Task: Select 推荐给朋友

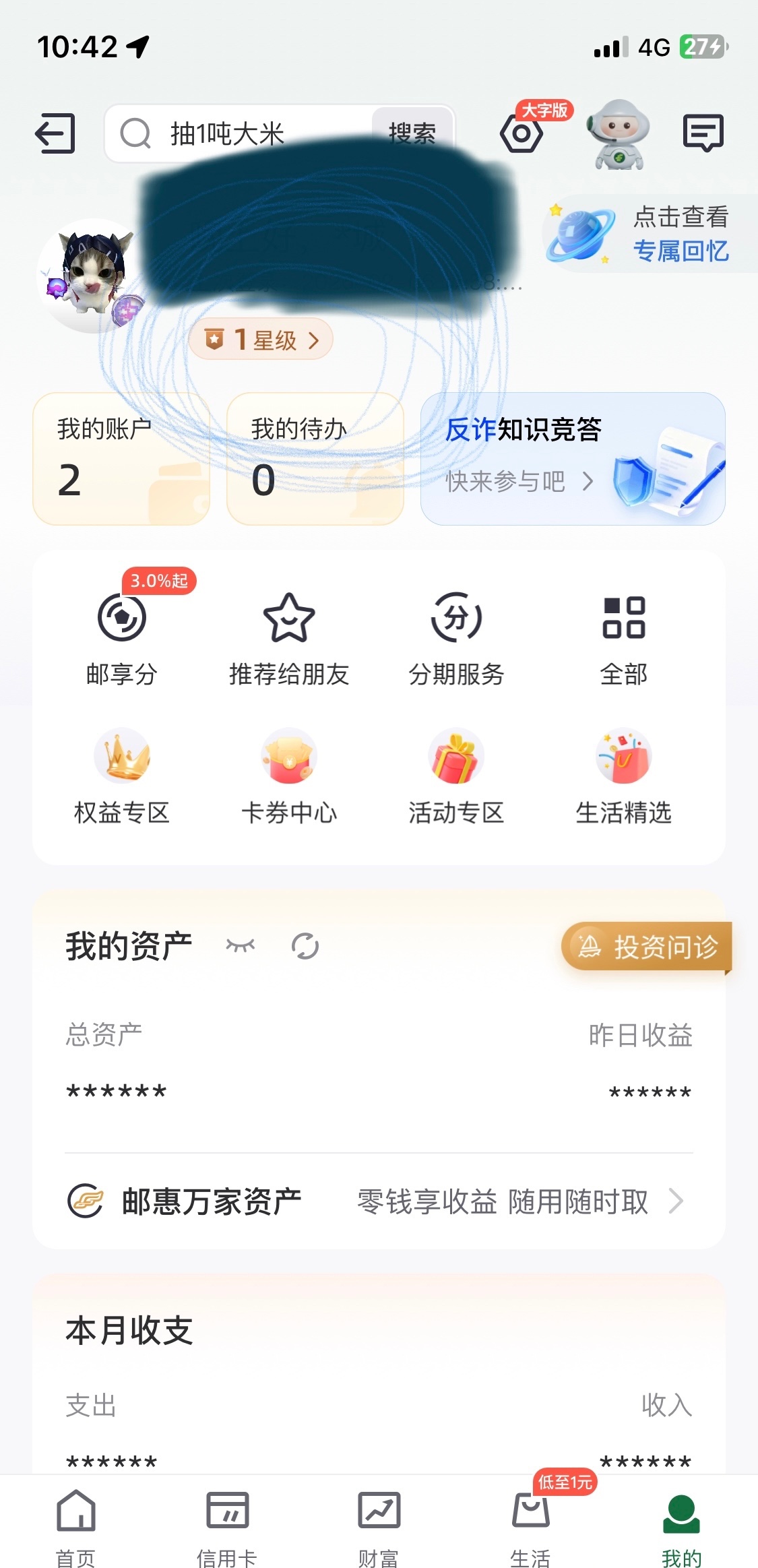Action: [289, 638]
